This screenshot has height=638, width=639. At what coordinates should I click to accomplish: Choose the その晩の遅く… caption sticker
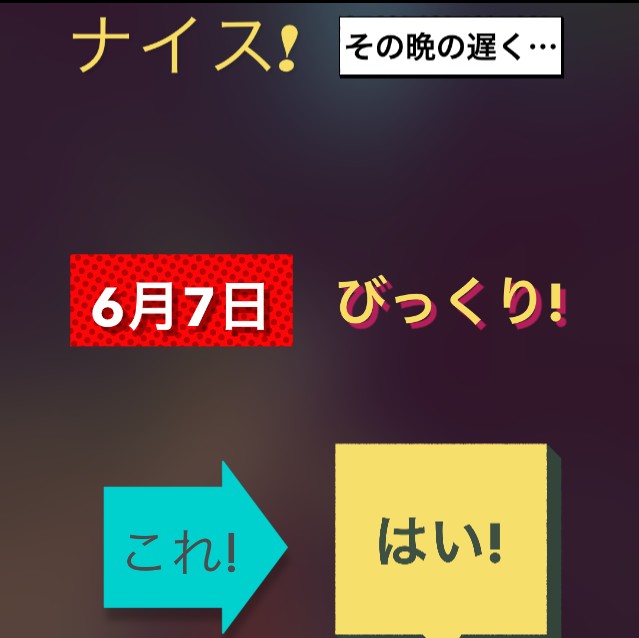[x=450, y=47]
